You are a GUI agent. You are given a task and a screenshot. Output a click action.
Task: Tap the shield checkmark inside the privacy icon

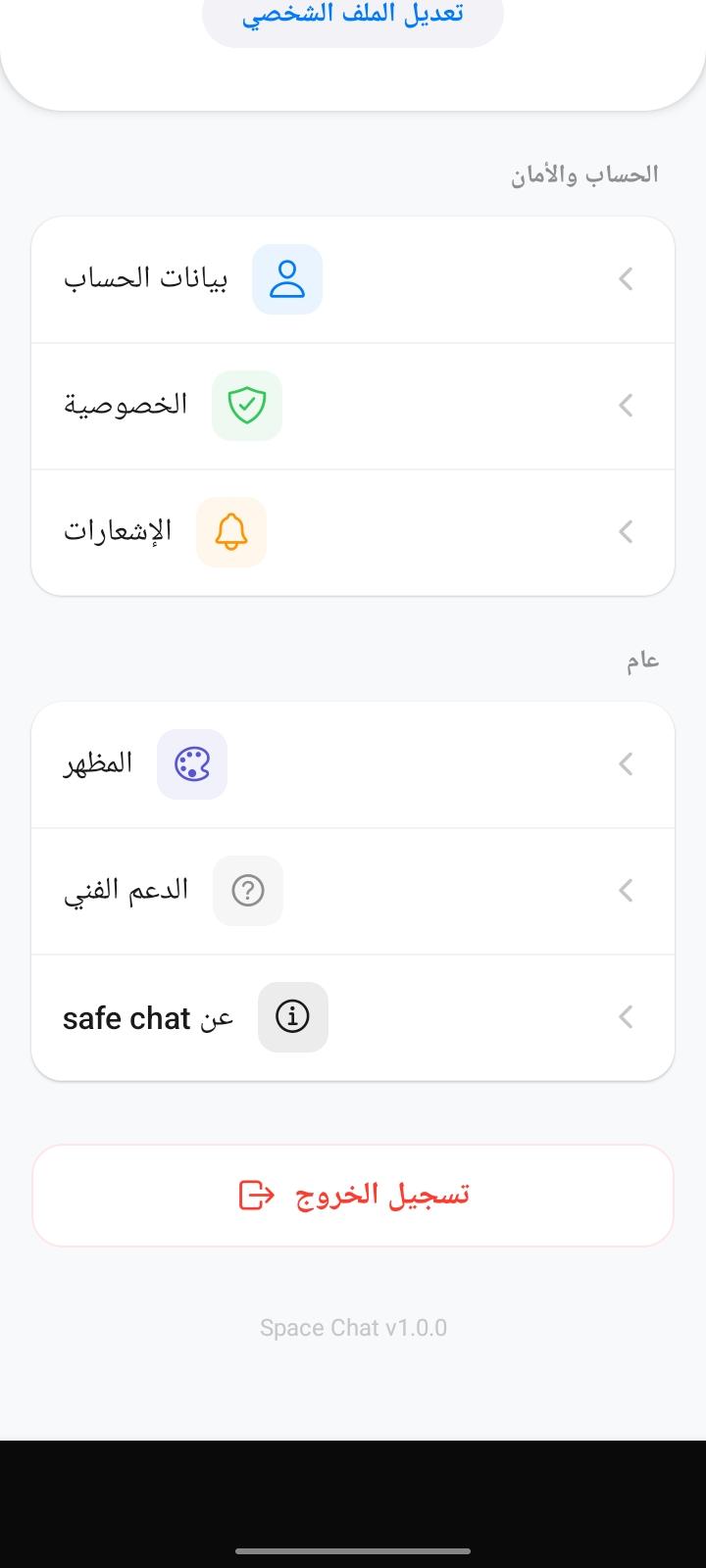(x=246, y=405)
